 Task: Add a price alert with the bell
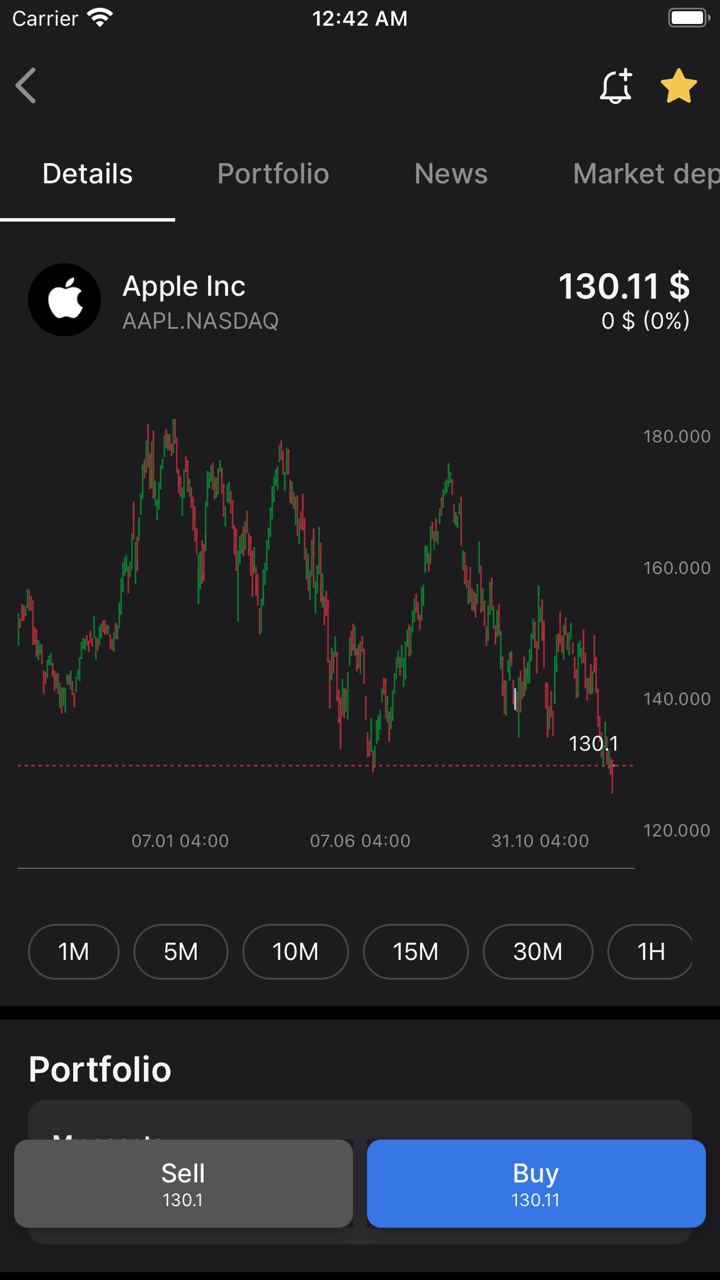tap(616, 87)
